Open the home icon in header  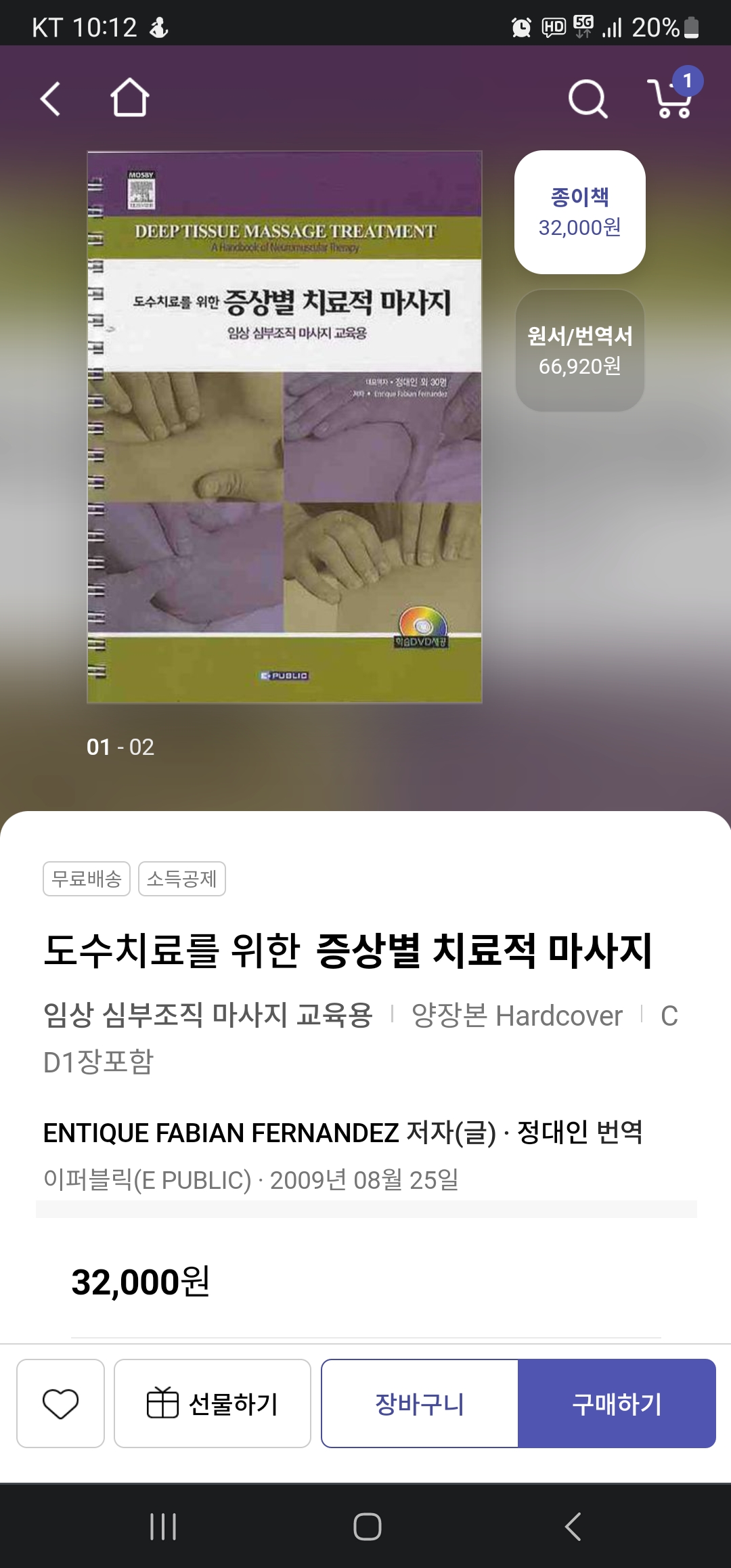pos(129,98)
